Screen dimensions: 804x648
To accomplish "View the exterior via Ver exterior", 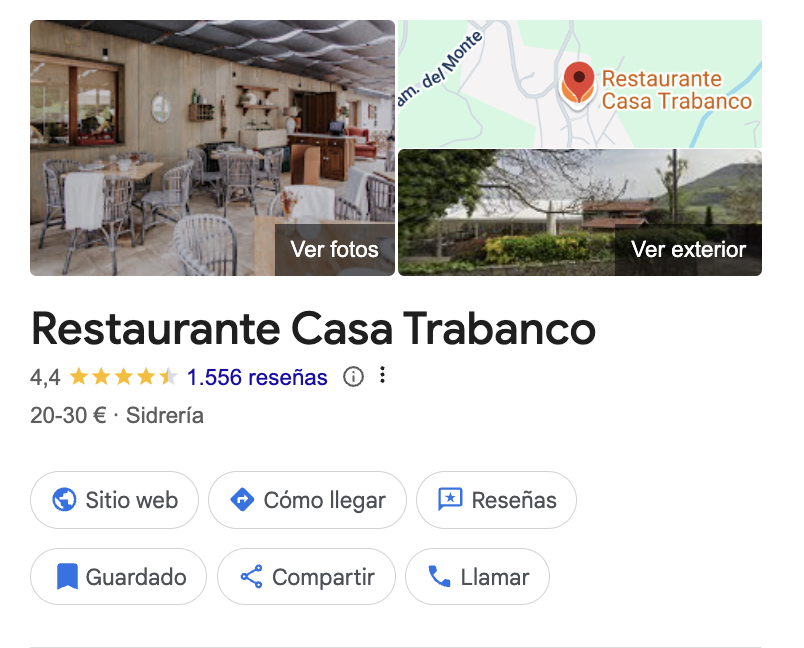I will pos(688,249).
